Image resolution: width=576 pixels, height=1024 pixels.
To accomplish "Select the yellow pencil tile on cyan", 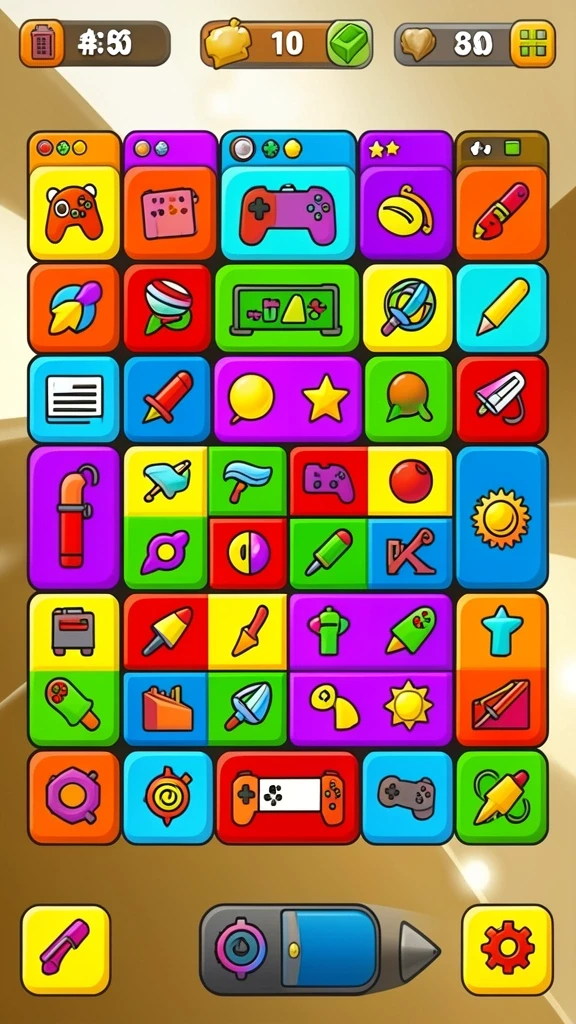I will 502,308.
